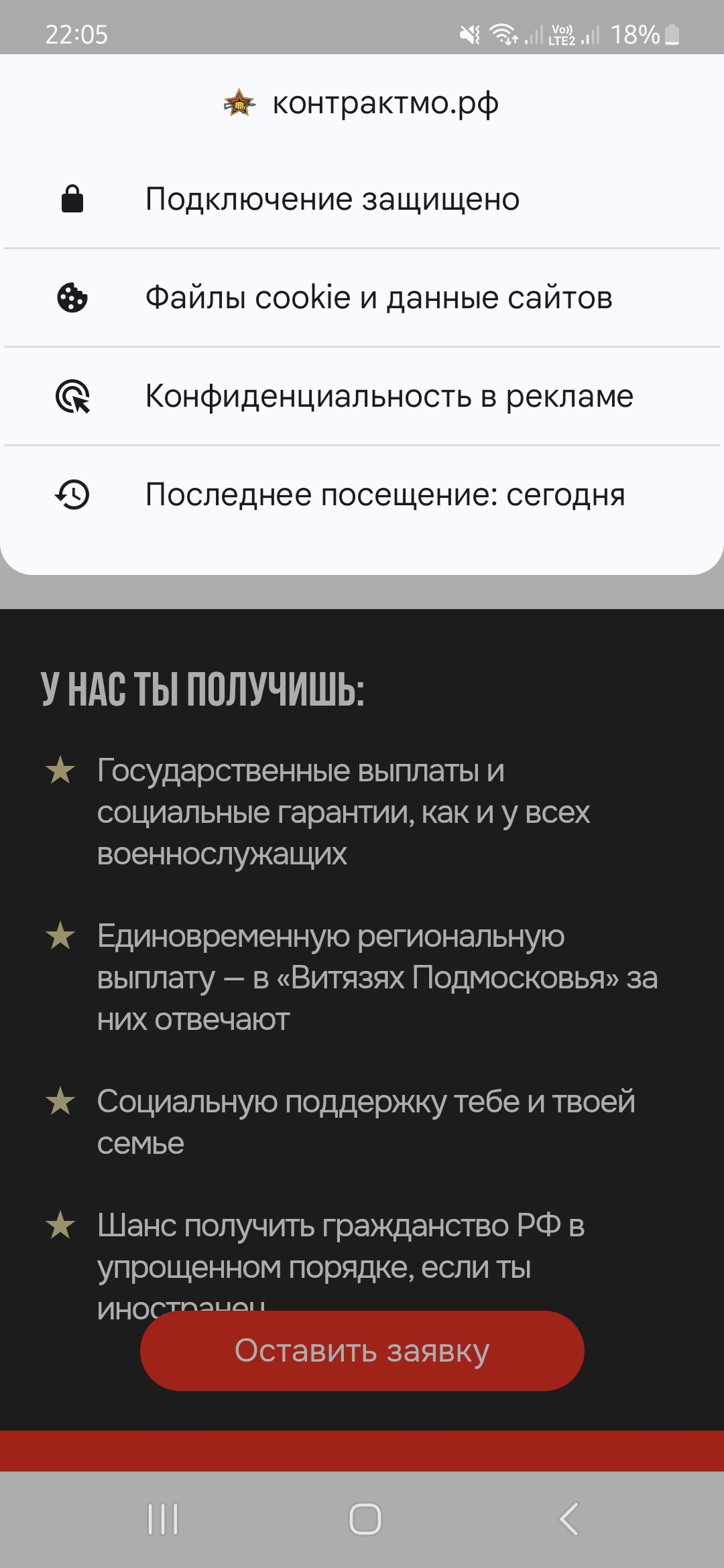Open recent apps from the navigation bar
Image resolution: width=724 pixels, height=1568 pixels.
click(163, 1518)
